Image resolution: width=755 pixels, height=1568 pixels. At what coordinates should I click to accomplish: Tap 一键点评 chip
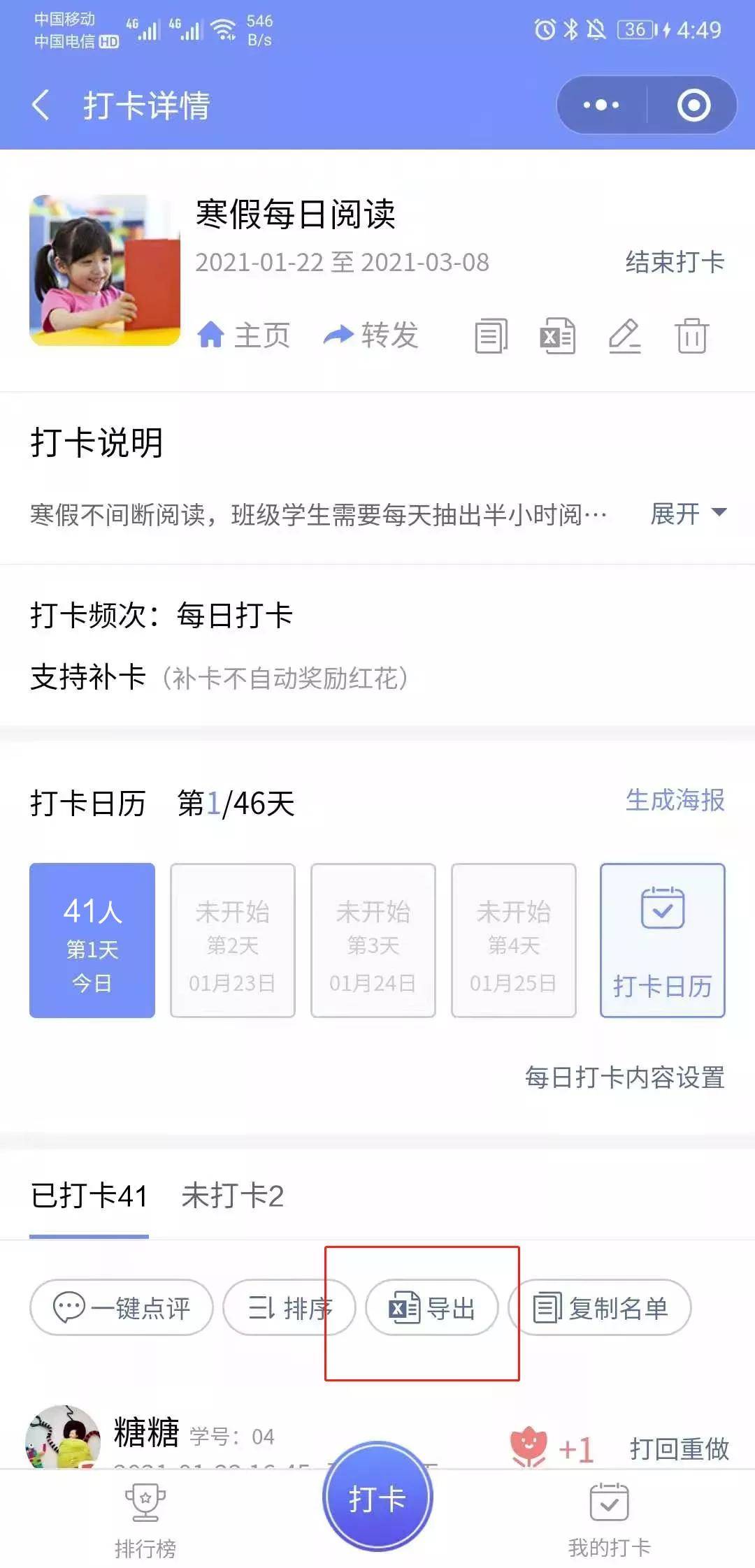[122, 1307]
